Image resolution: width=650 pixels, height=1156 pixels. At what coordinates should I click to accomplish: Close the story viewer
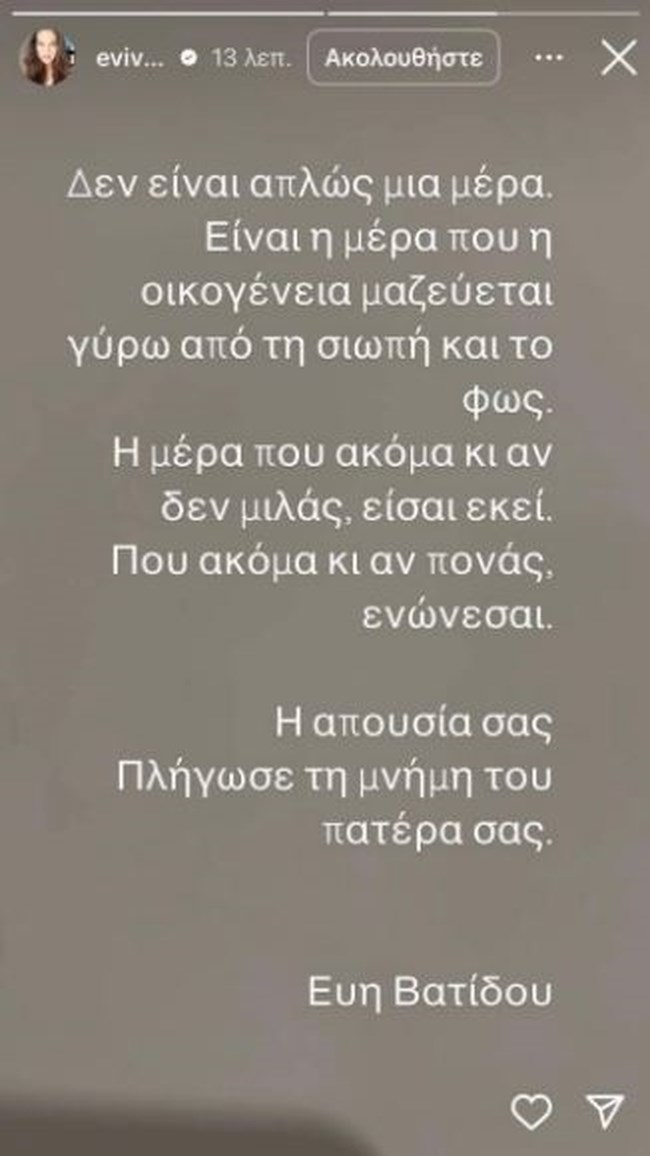coord(616,58)
